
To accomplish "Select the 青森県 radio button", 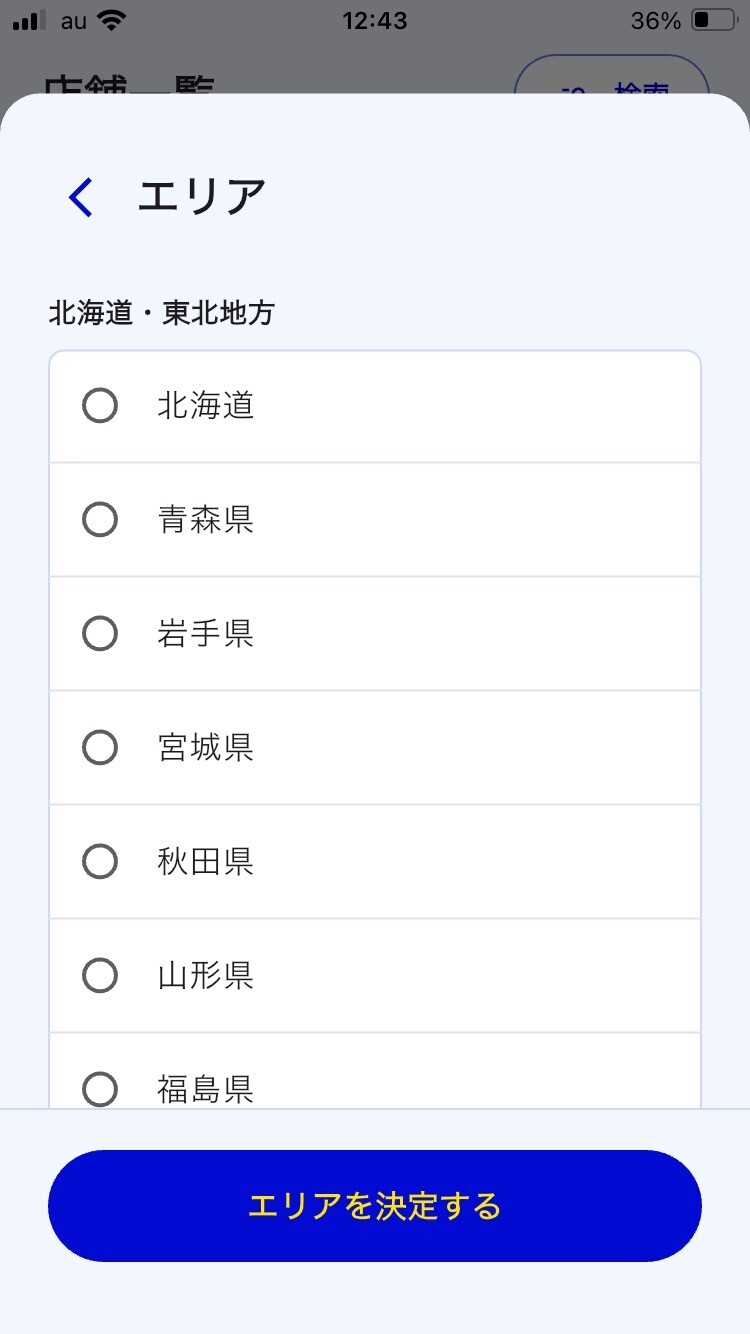I will [x=99, y=520].
